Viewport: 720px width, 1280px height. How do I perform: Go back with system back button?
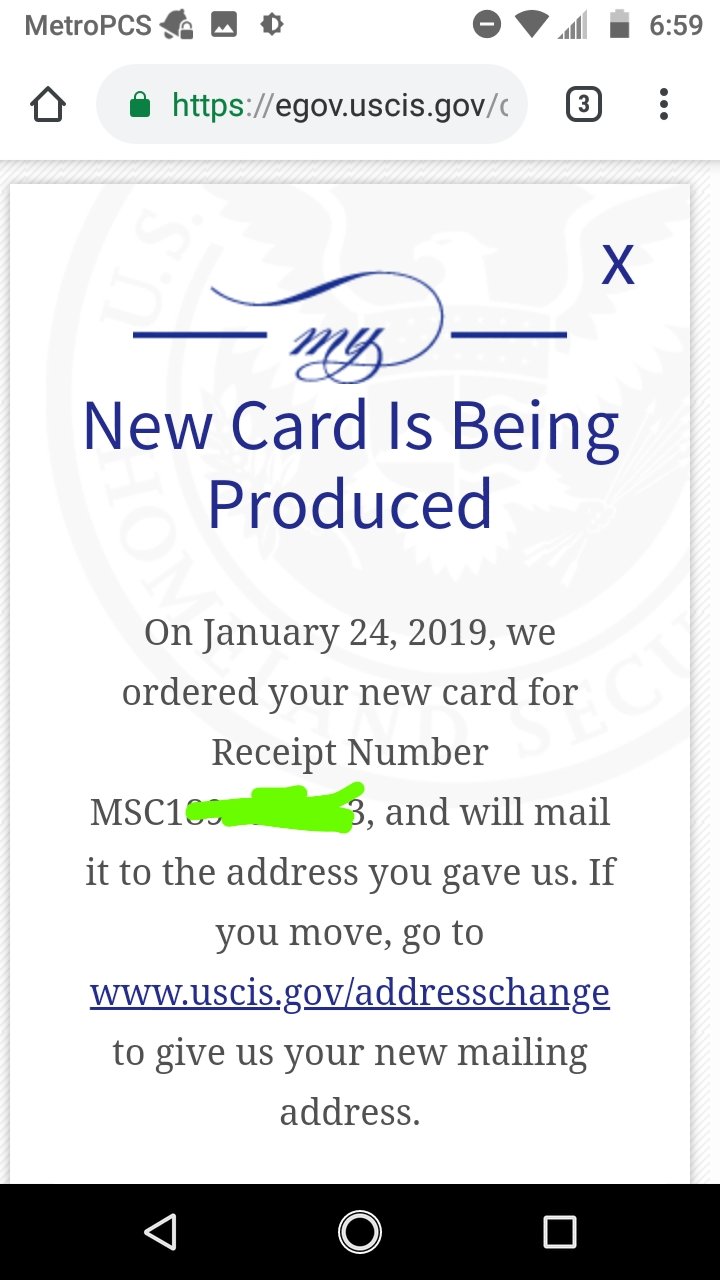[160, 1232]
